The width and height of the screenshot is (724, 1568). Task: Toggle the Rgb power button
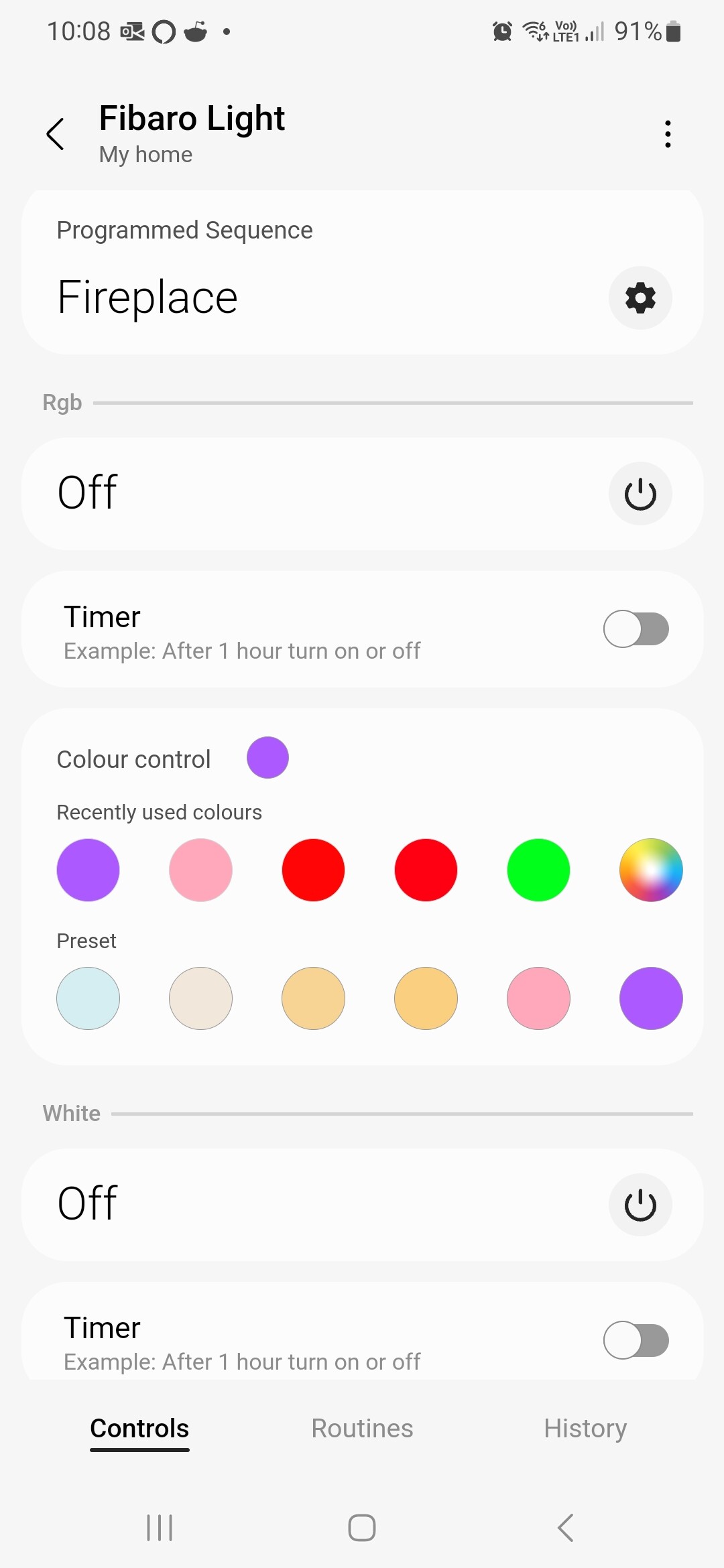(640, 494)
